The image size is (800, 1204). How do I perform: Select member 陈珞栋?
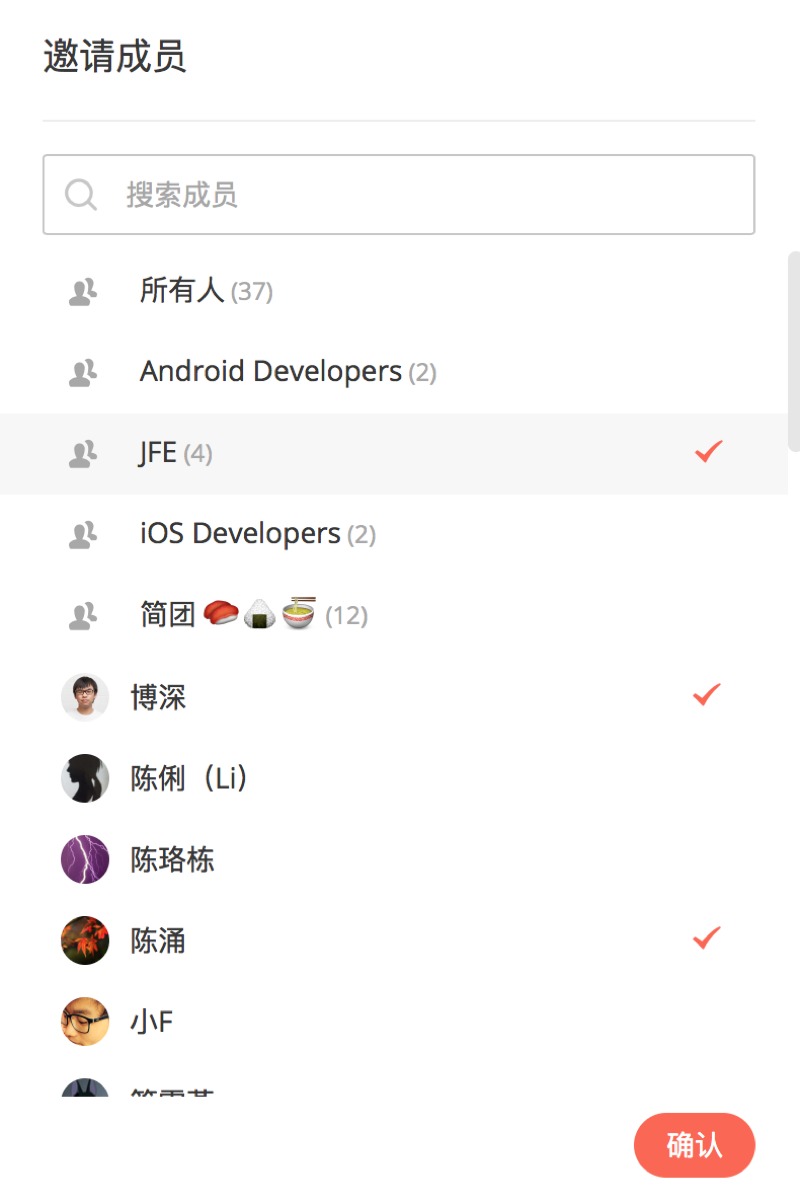(172, 859)
